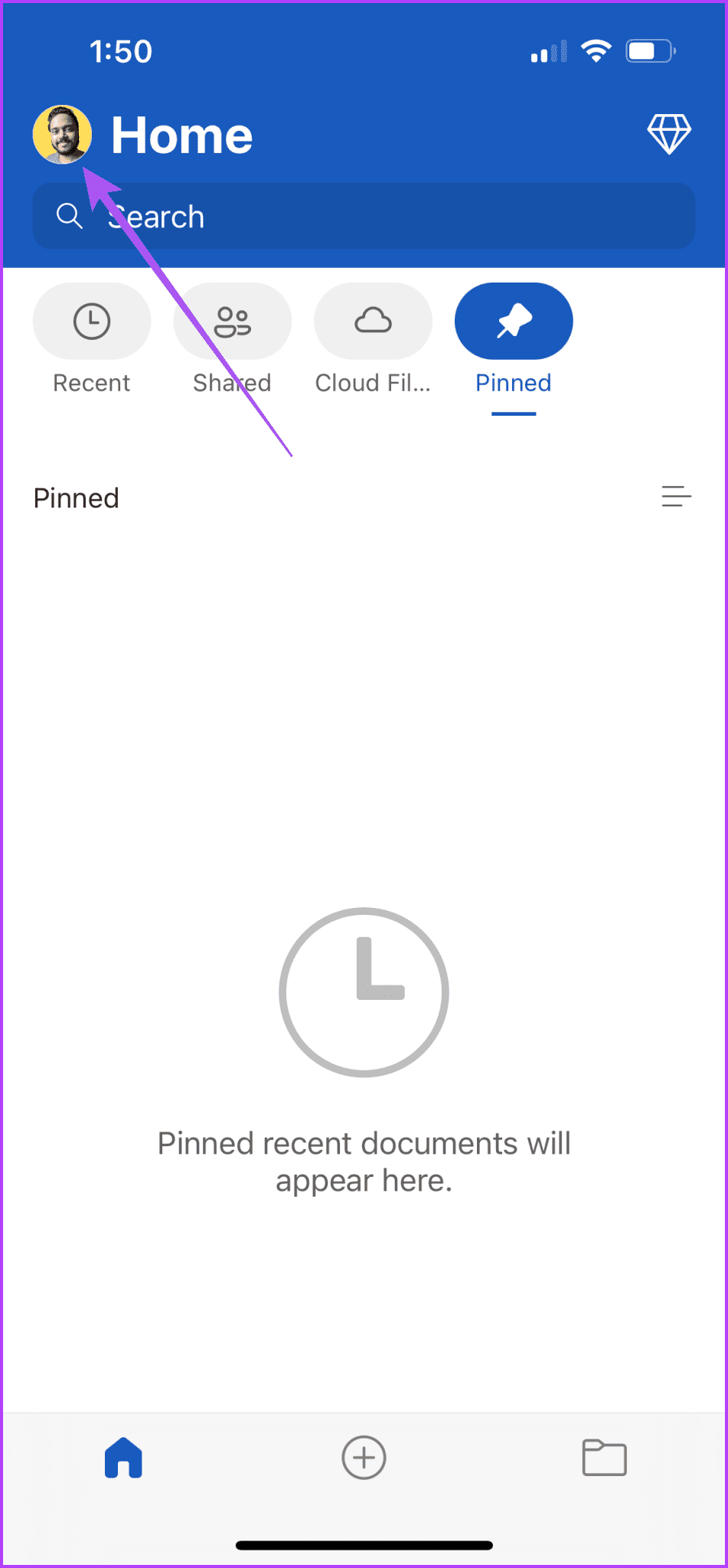The height and width of the screenshot is (1568, 728).
Task: Tap the Shared people icon
Action: coord(232,321)
